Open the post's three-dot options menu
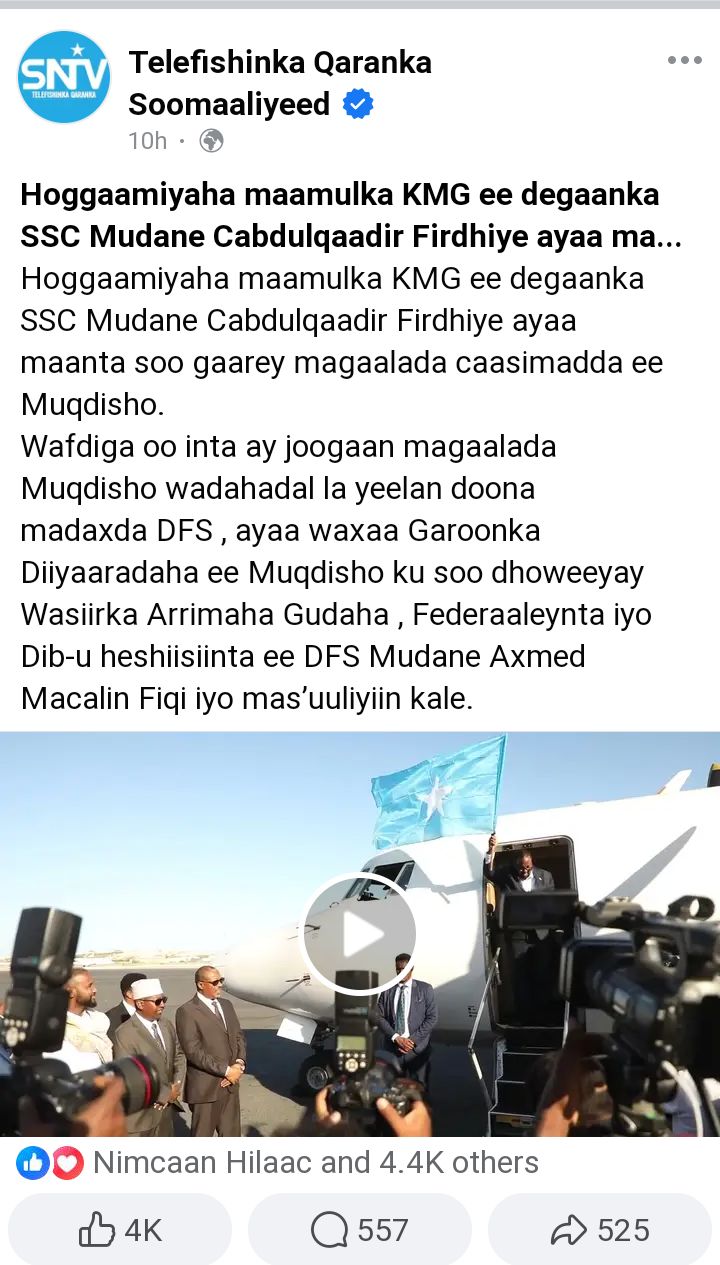The width and height of the screenshot is (720, 1265). [x=684, y=61]
